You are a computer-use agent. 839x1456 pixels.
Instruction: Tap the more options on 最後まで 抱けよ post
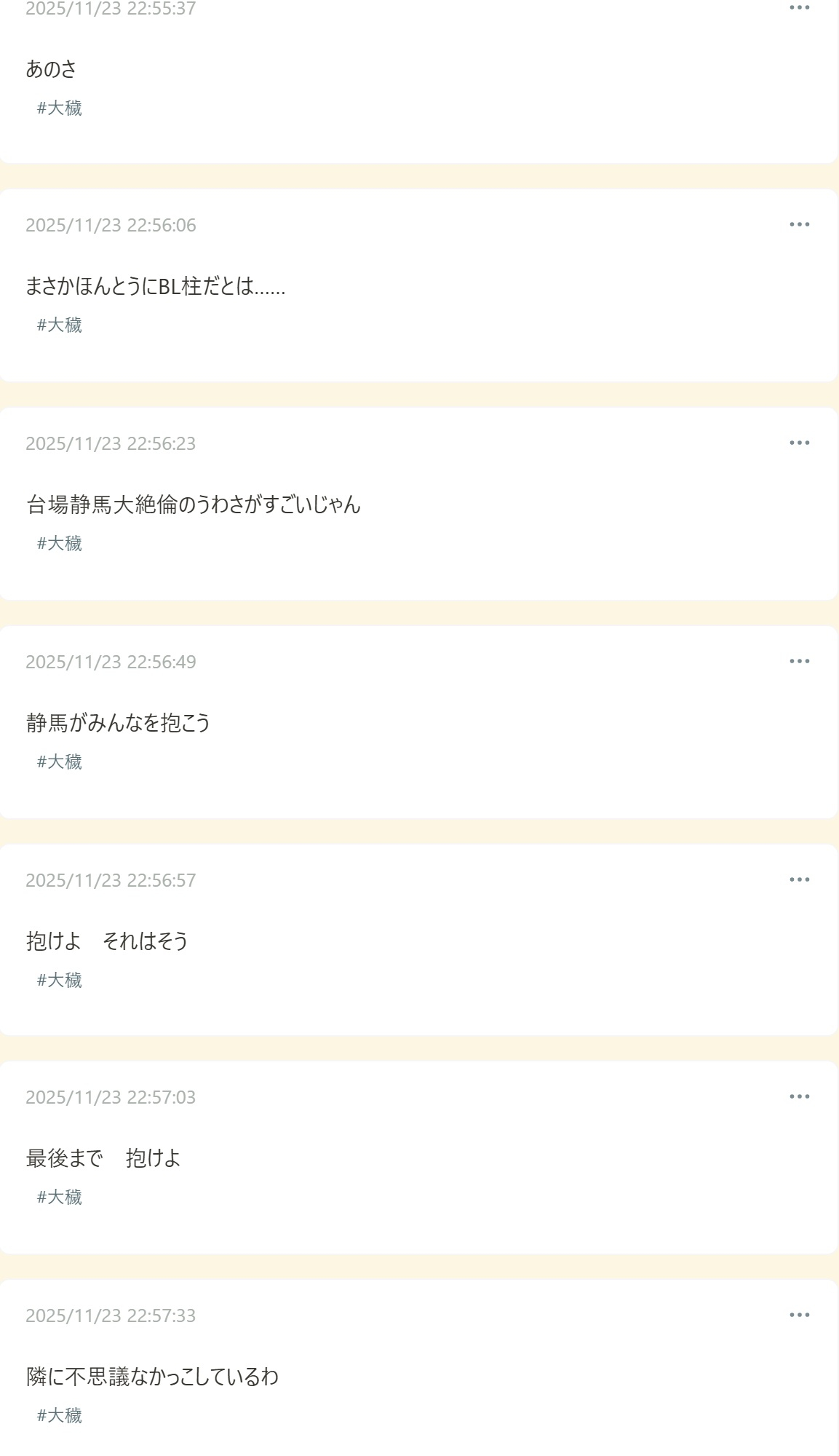[799, 1096]
